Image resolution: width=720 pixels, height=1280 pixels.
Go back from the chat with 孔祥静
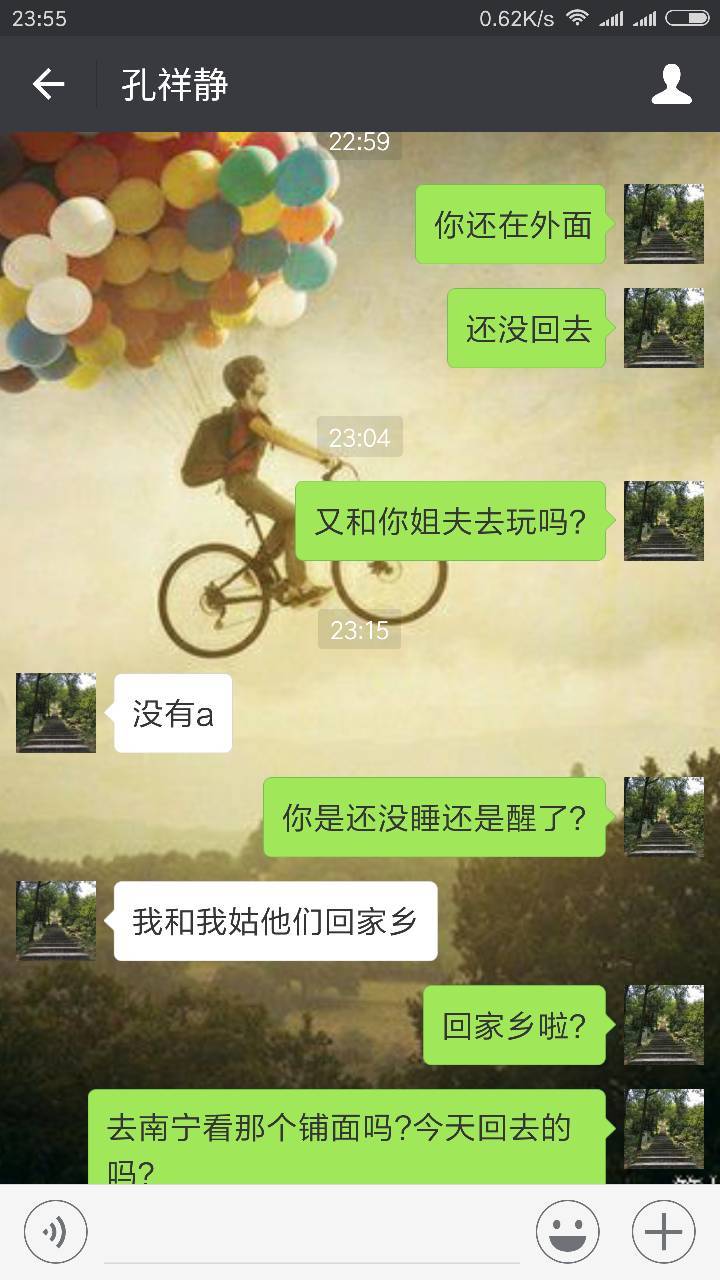48,85
